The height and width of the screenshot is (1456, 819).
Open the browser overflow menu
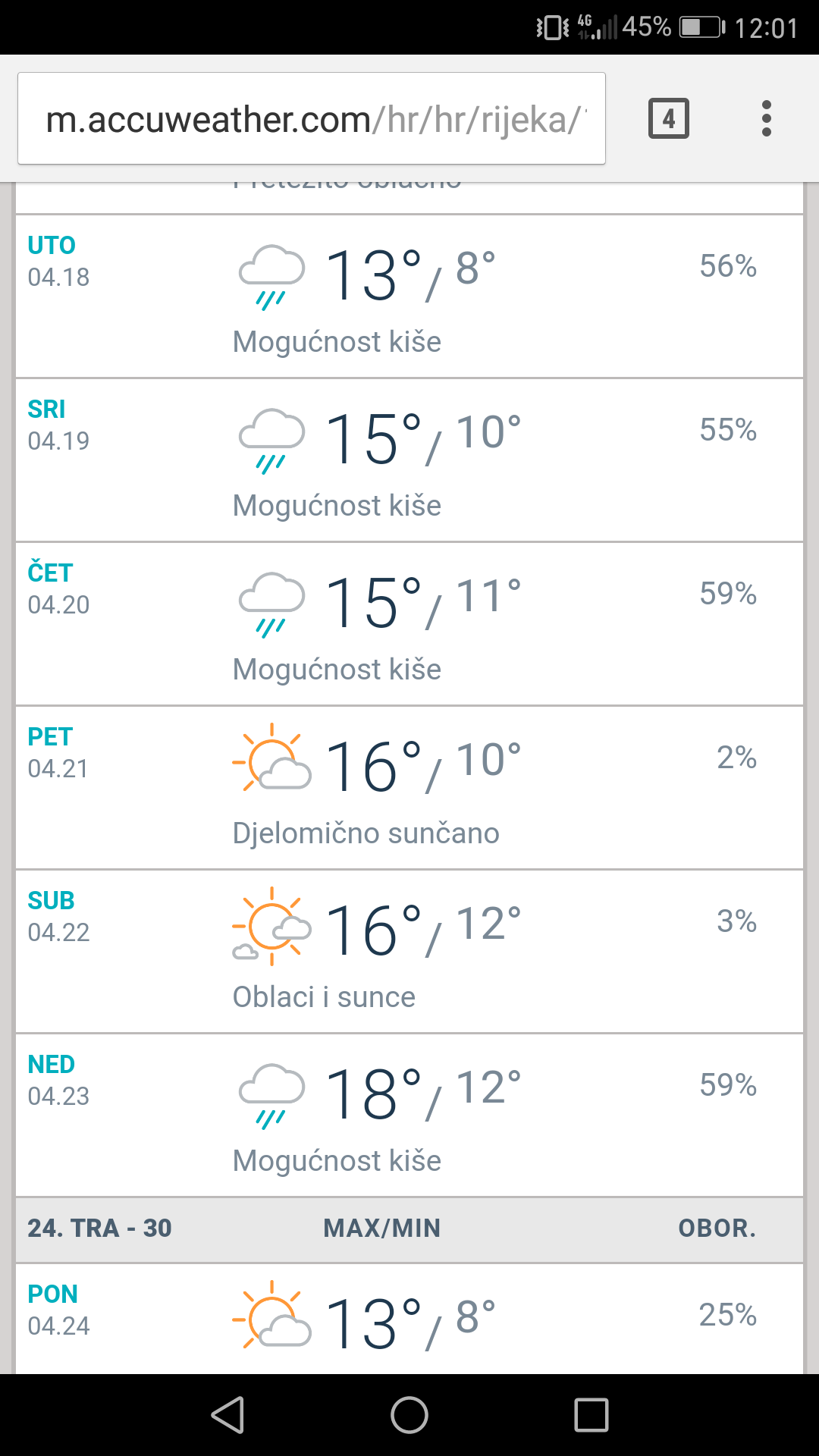click(x=767, y=118)
